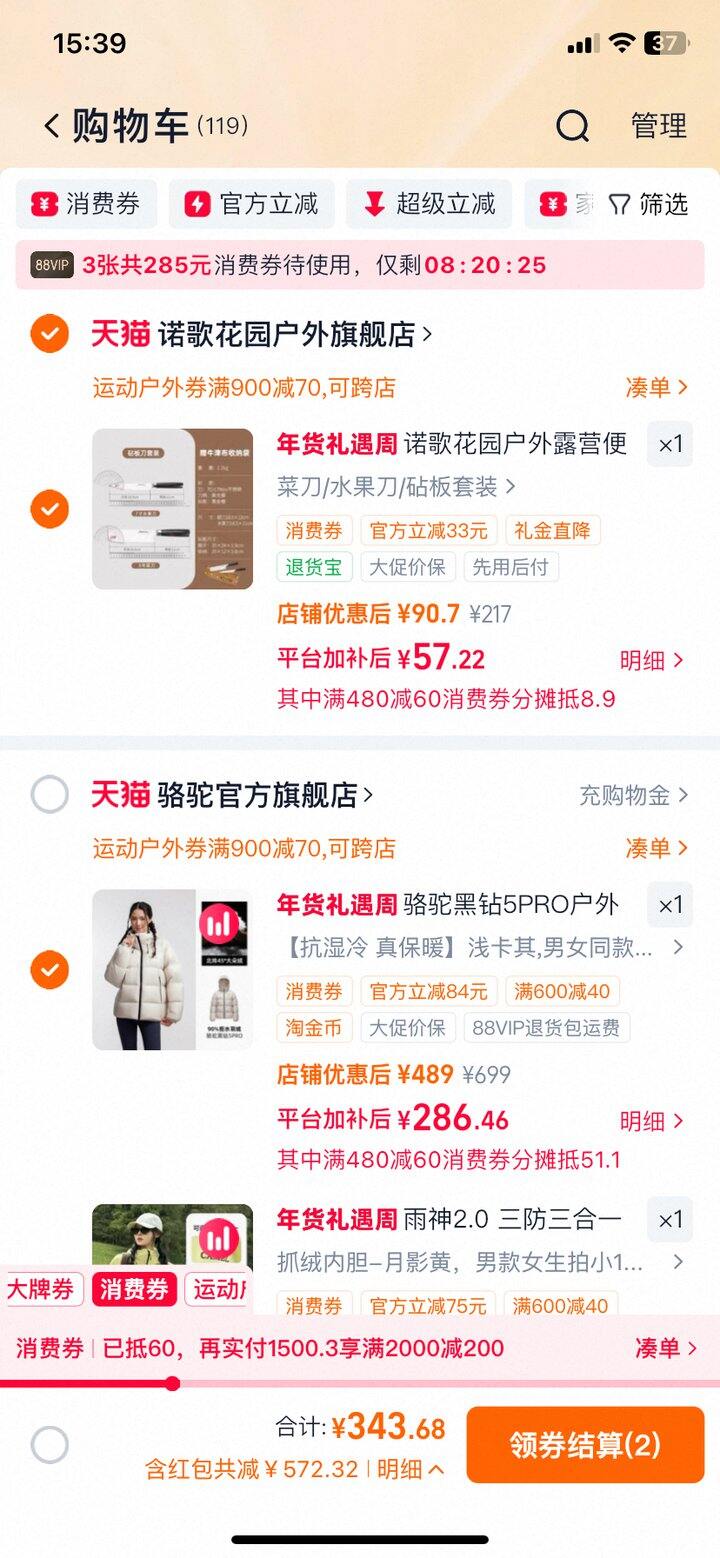The height and width of the screenshot is (1558, 720).
Task: View 明细 for the ¥57.22 item
Action: coord(652,660)
